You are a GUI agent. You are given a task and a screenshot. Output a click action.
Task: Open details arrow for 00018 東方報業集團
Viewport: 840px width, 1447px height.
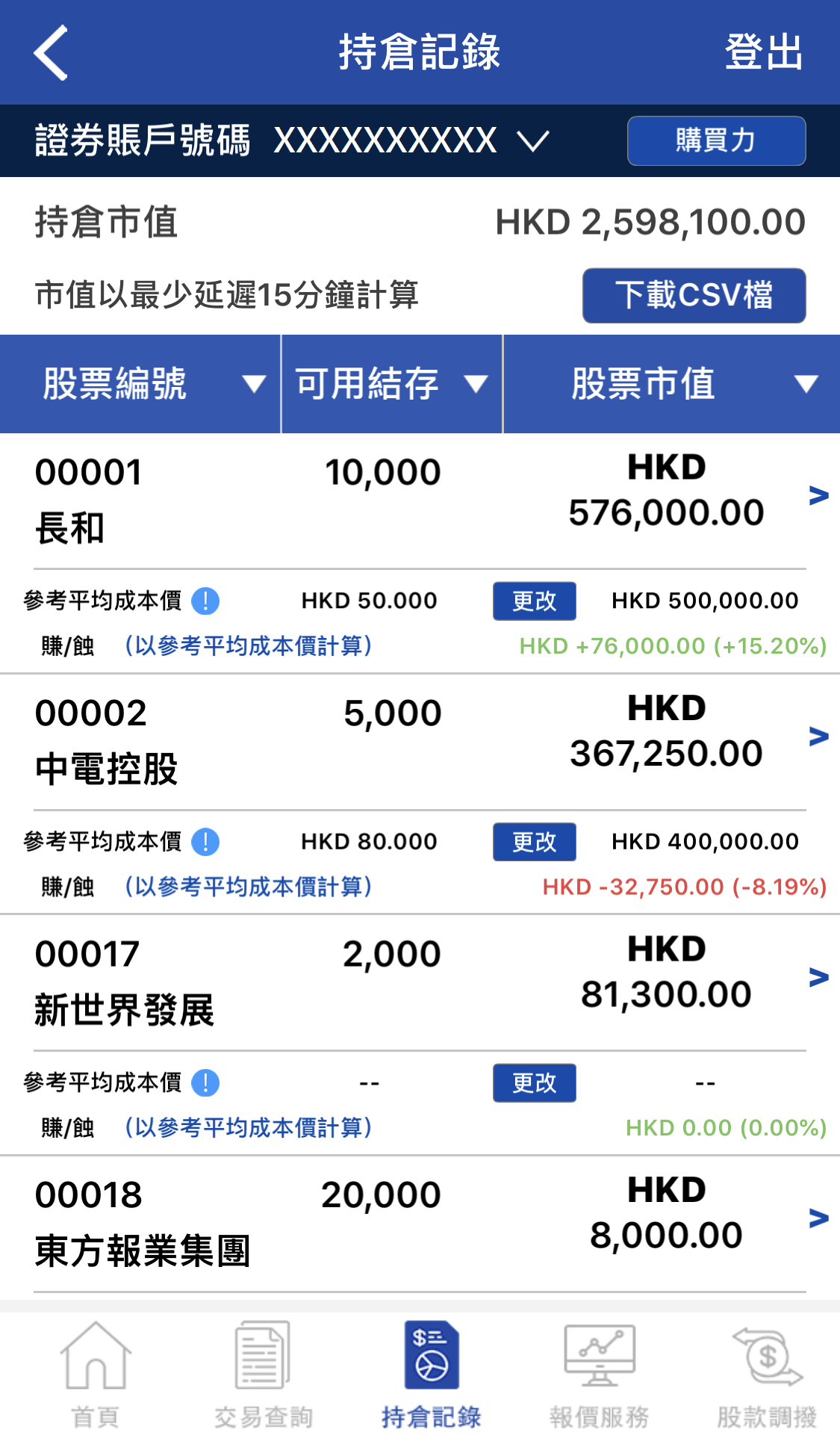[818, 1218]
